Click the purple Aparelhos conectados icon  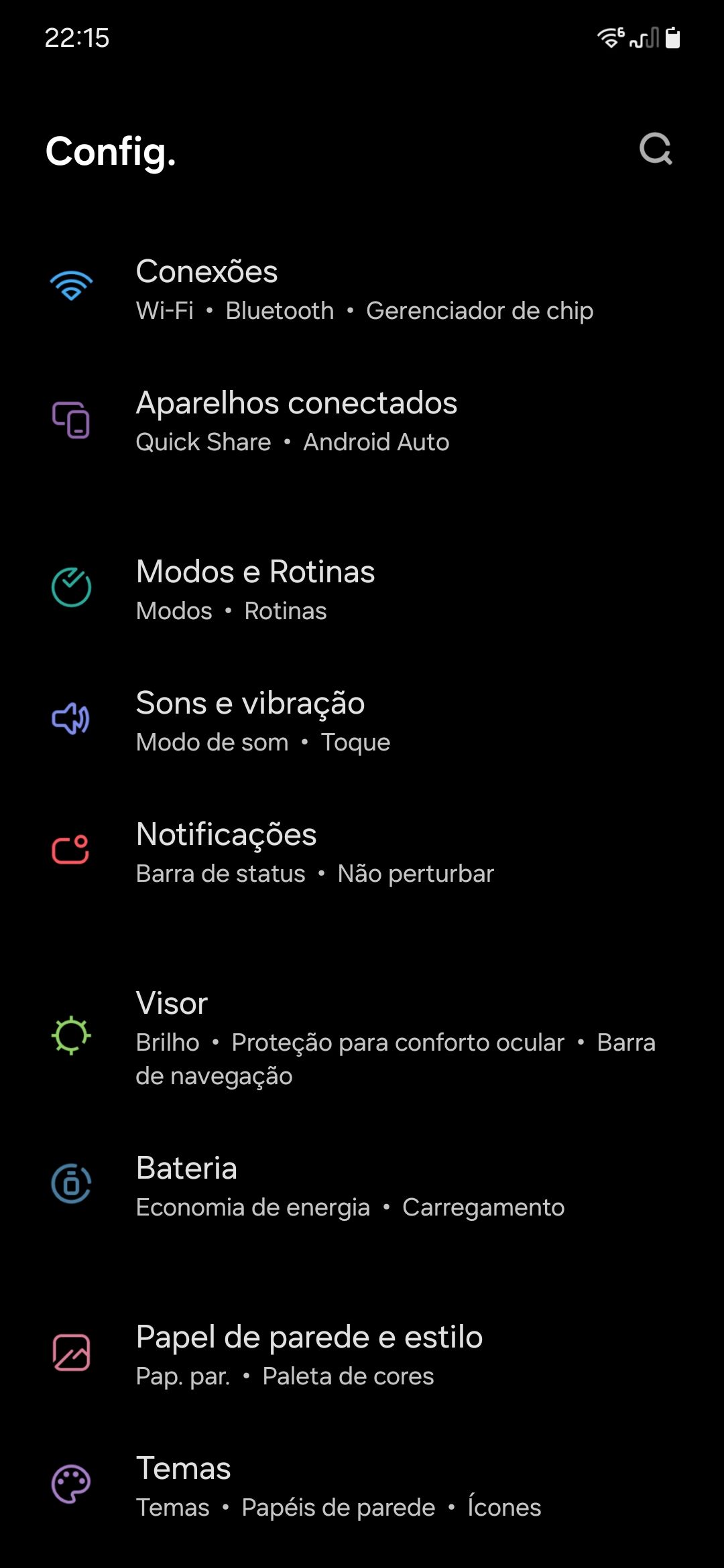(71, 420)
